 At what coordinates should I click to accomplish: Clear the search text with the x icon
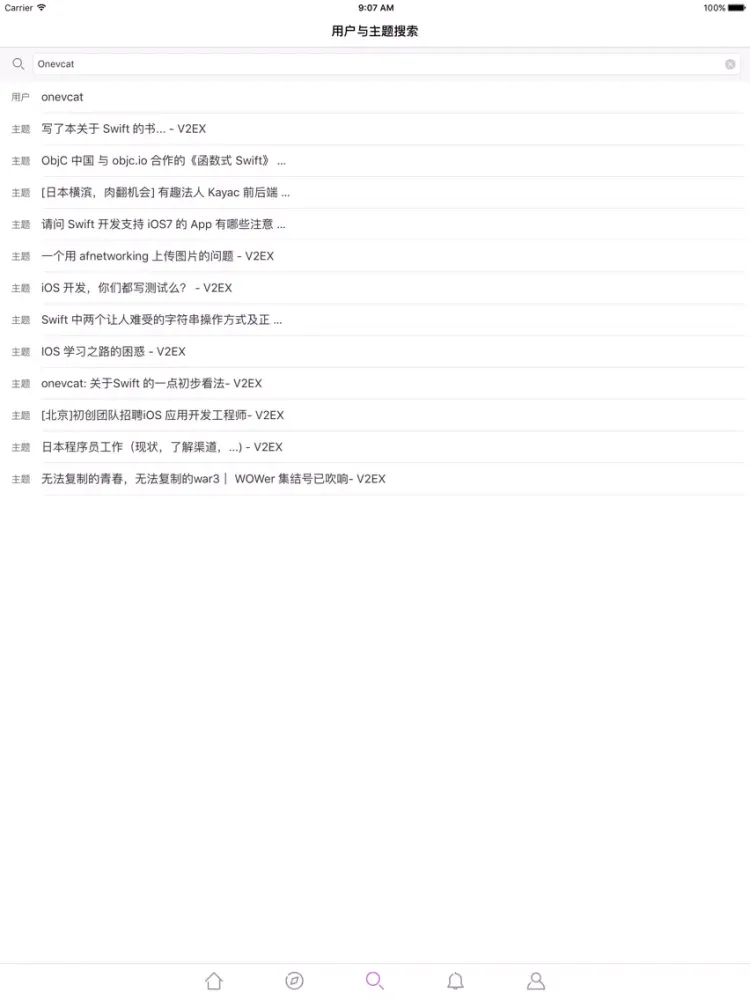click(x=730, y=64)
